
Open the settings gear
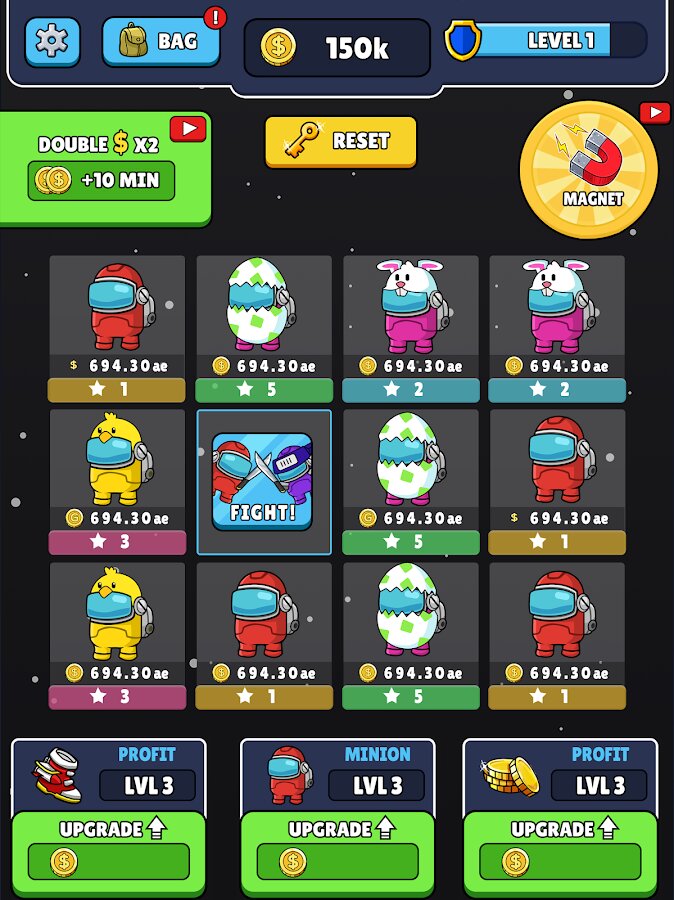52,41
